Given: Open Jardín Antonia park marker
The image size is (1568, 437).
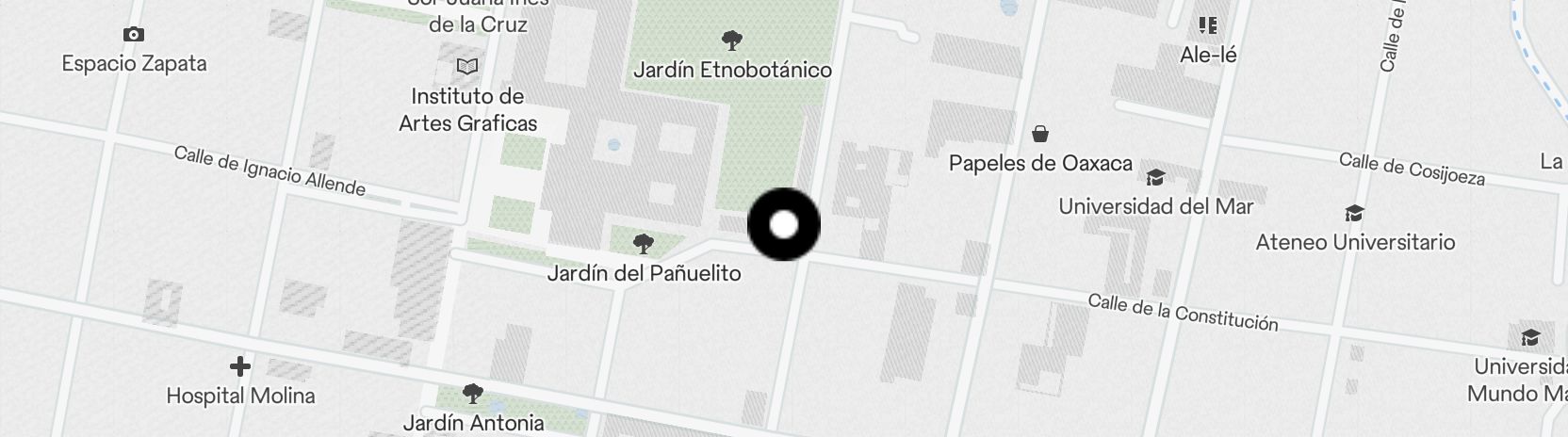Looking at the screenshot, I should click(473, 394).
